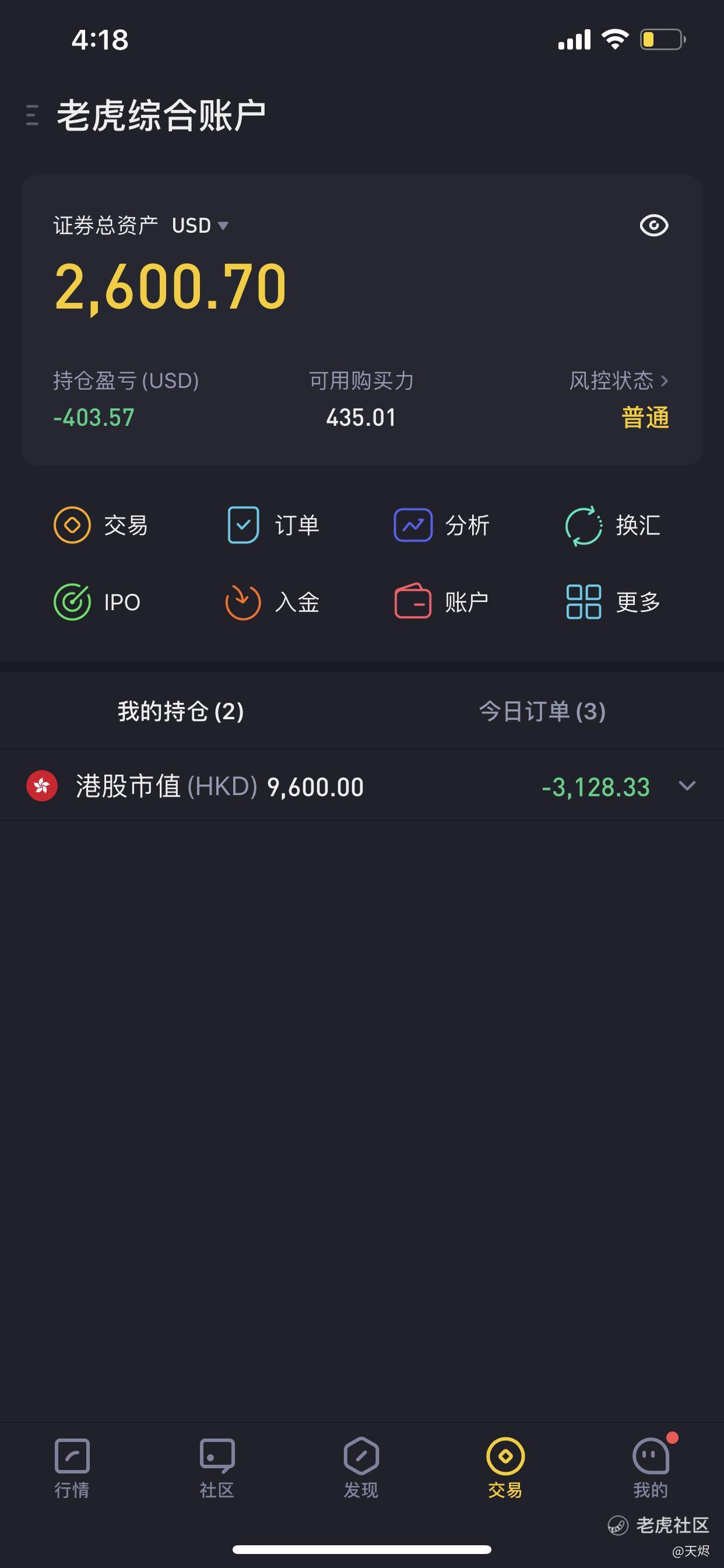Image resolution: width=724 pixels, height=1568 pixels.
Task: Expand the 港股市值 holdings row
Action: click(x=362, y=786)
